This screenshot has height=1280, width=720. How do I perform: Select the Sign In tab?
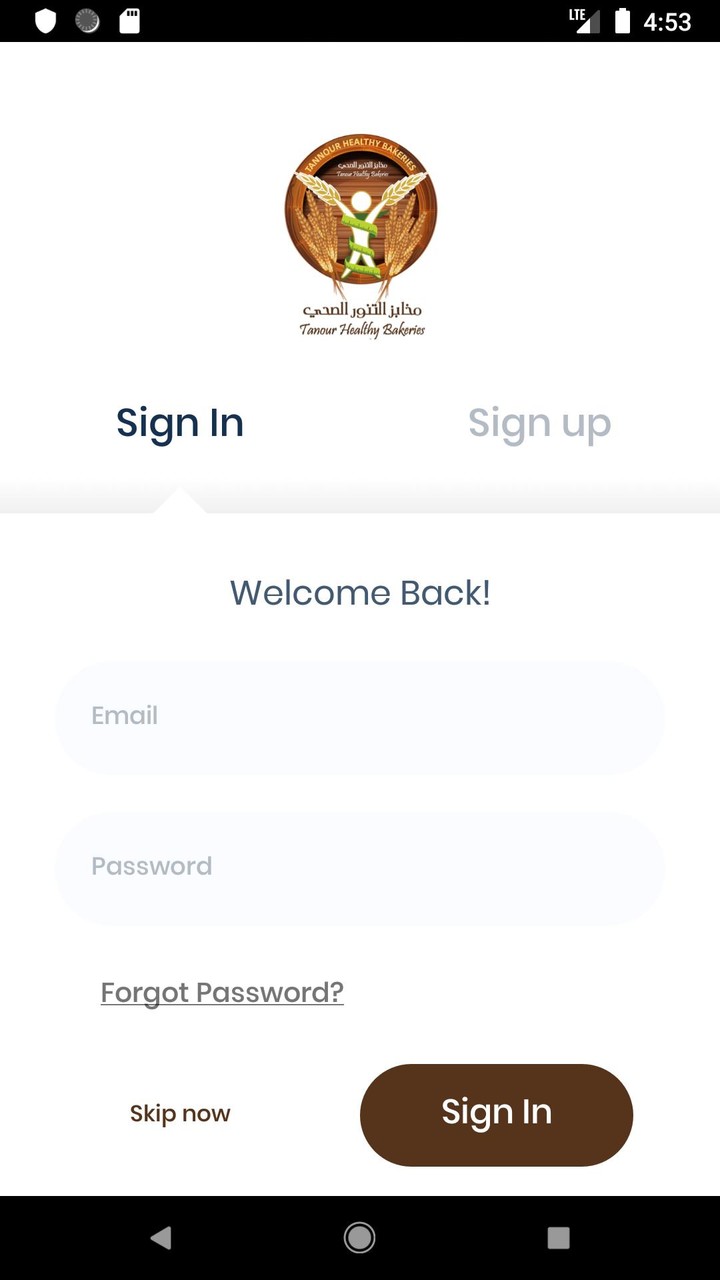[x=180, y=423]
